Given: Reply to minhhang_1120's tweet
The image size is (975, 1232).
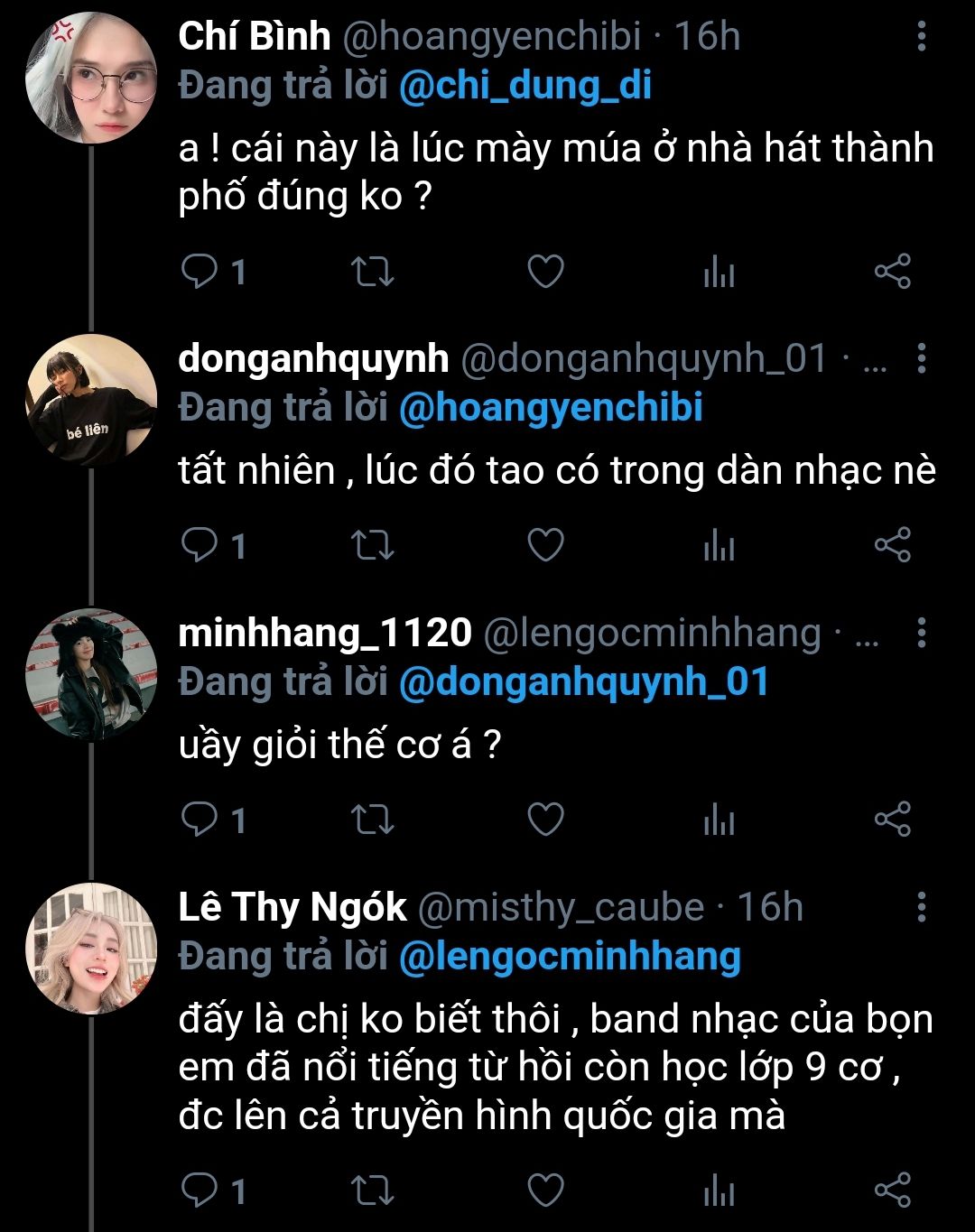Looking at the screenshot, I should [x=213, y=820].
